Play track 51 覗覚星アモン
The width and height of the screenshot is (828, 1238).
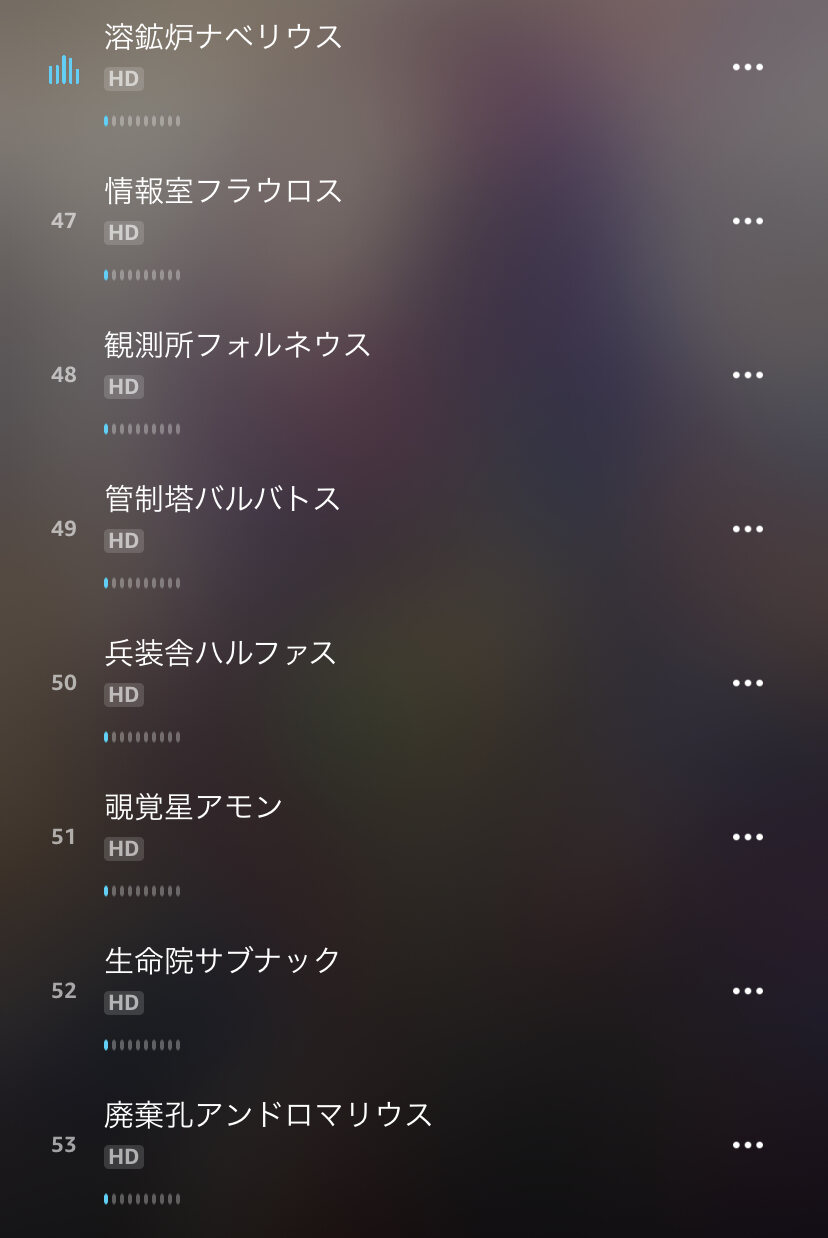click(x=194, y=807)
